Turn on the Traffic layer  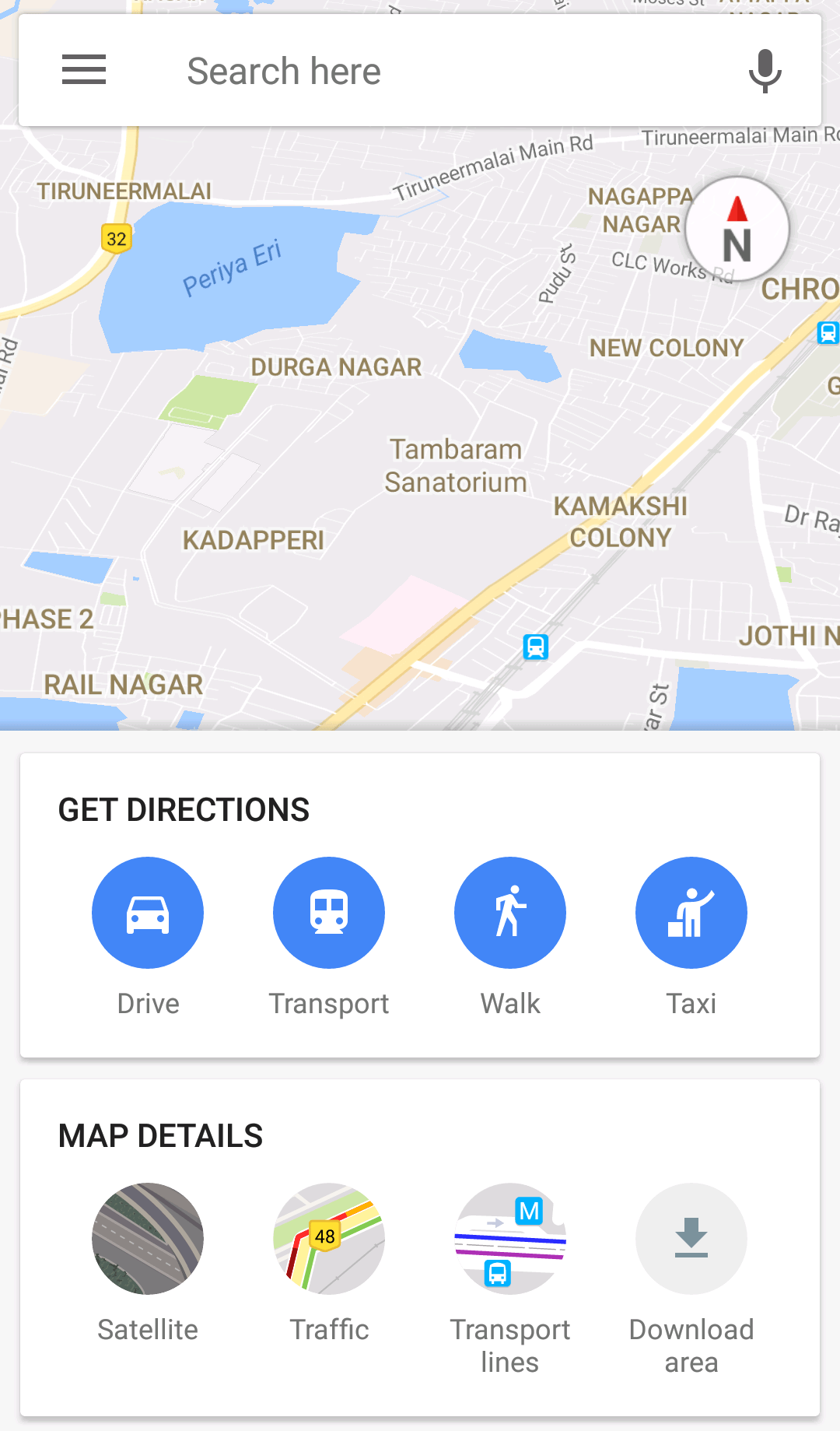pos(329,1239)
